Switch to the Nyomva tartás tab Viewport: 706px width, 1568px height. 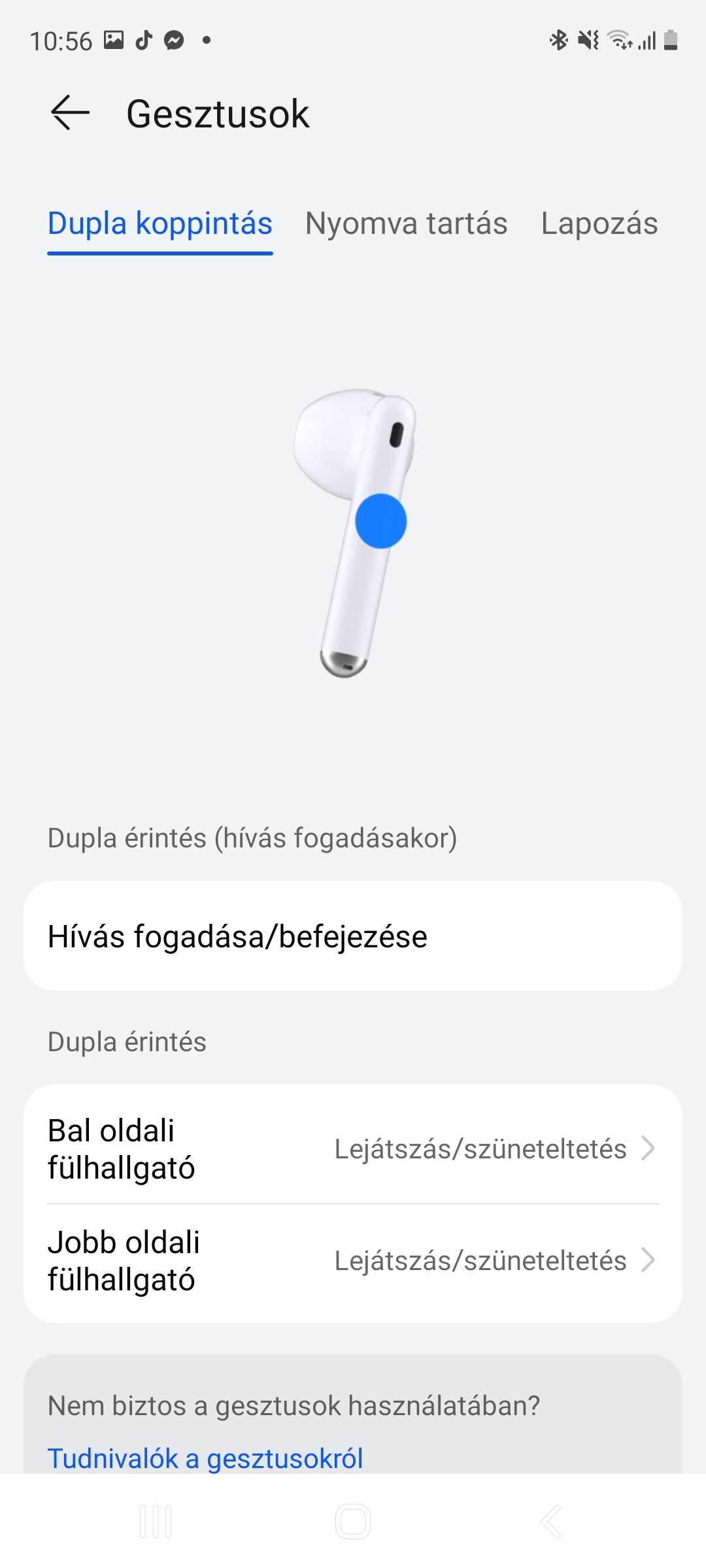click(406, 223)
